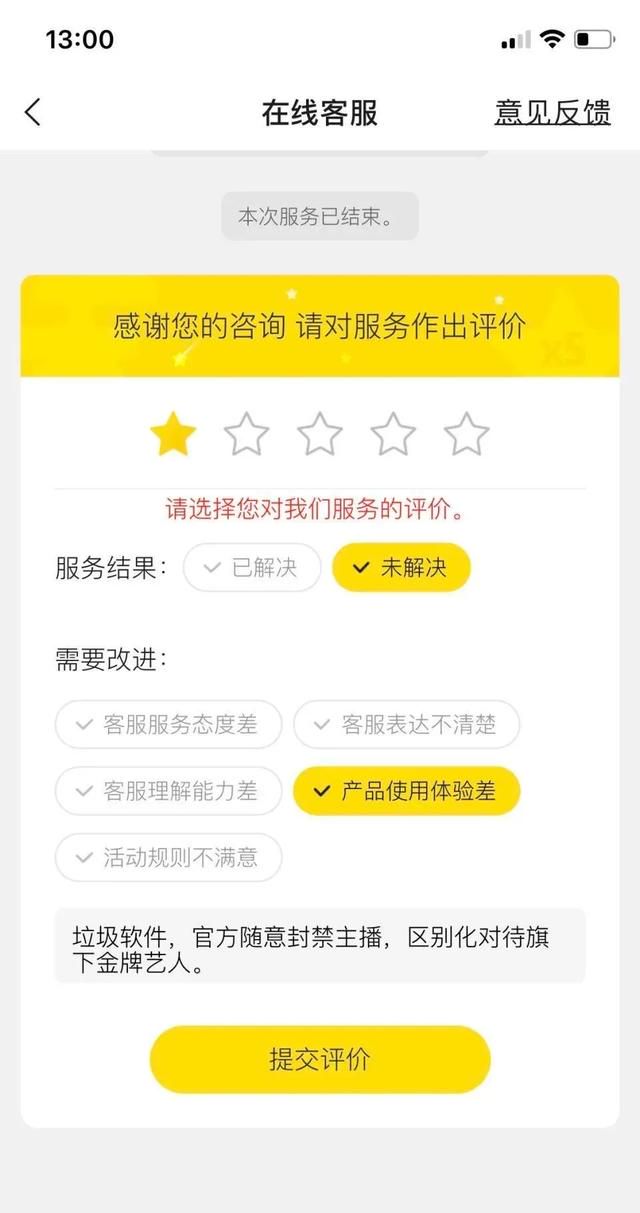
Task: Go back from 在线客服 page
Action: click(x=34, y=112)
